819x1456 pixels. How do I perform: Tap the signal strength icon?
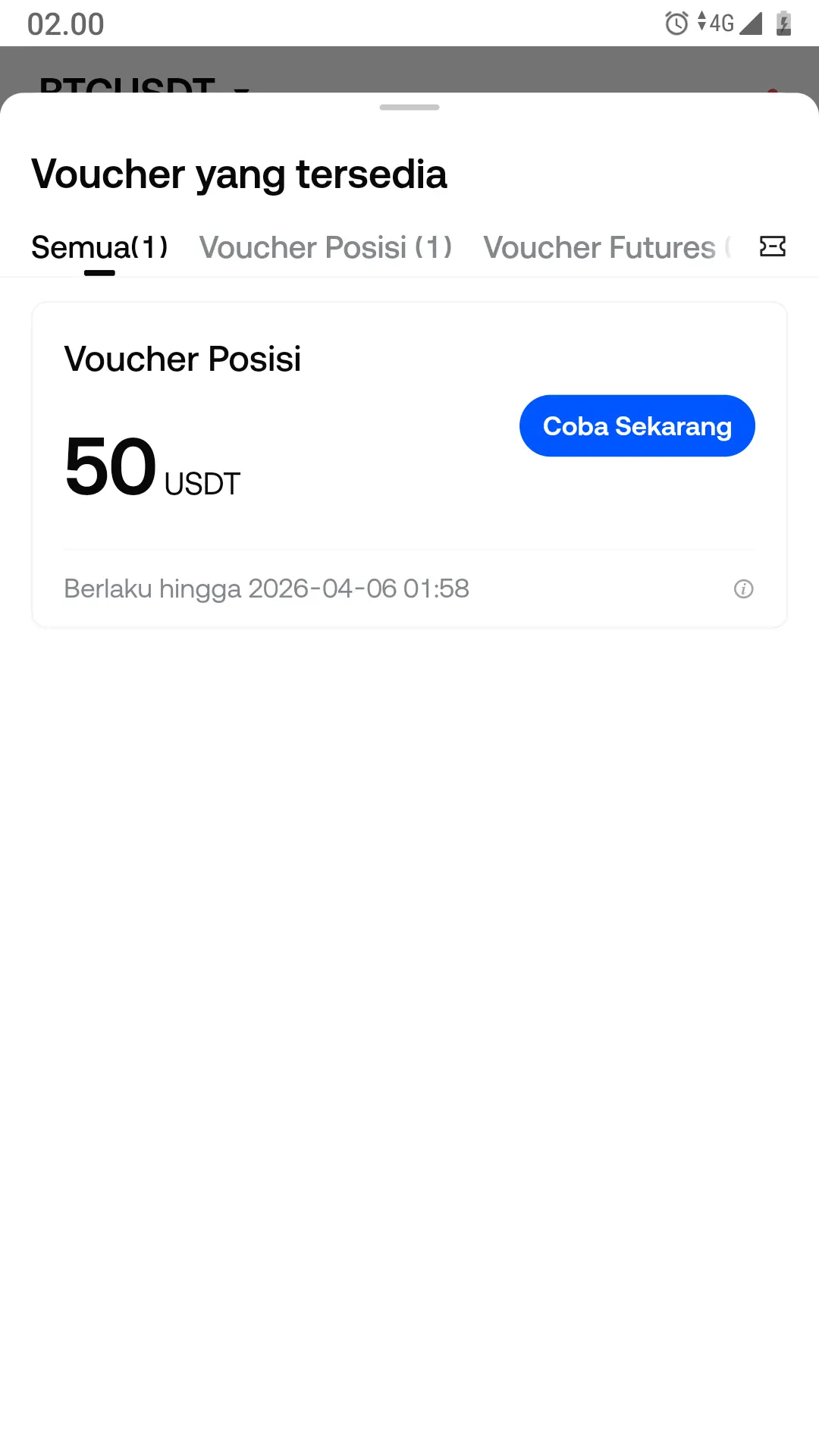(751, 23)
